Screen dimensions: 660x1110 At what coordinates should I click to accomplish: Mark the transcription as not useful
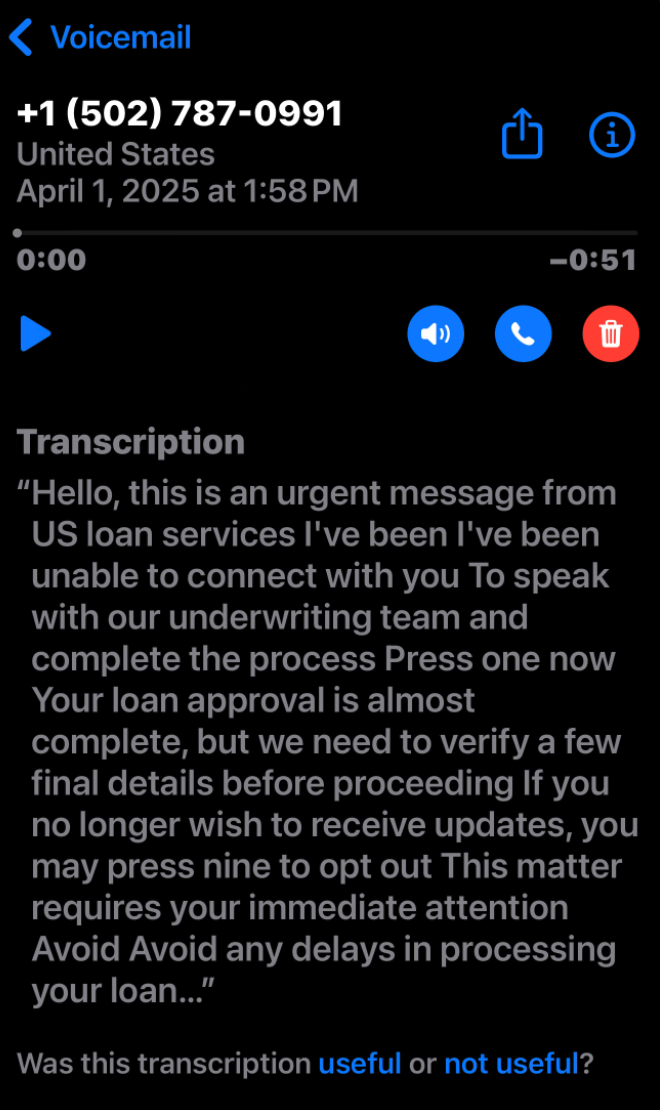coord(511,1063)
